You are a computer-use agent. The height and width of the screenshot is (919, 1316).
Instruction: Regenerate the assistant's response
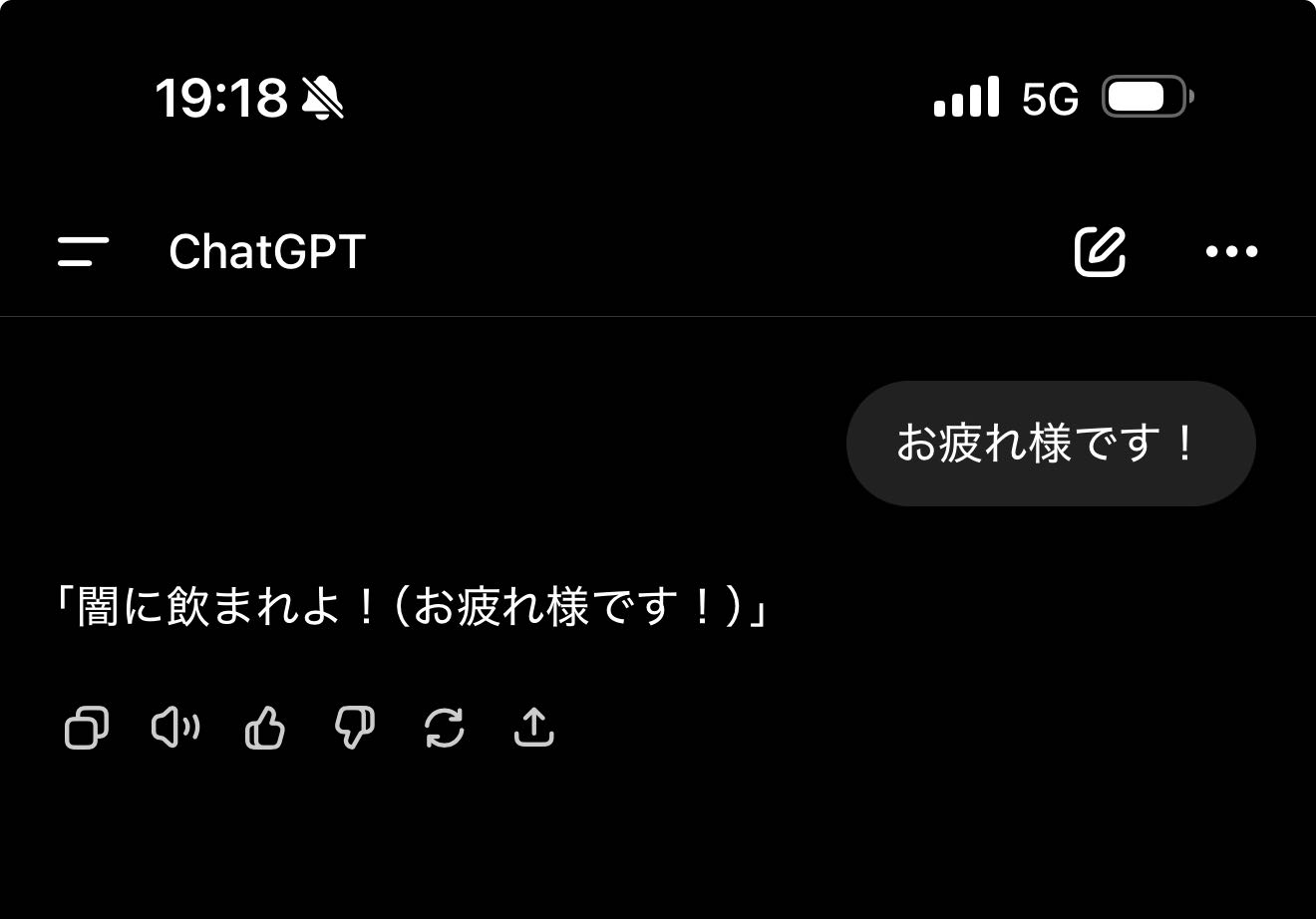[445, 729]
